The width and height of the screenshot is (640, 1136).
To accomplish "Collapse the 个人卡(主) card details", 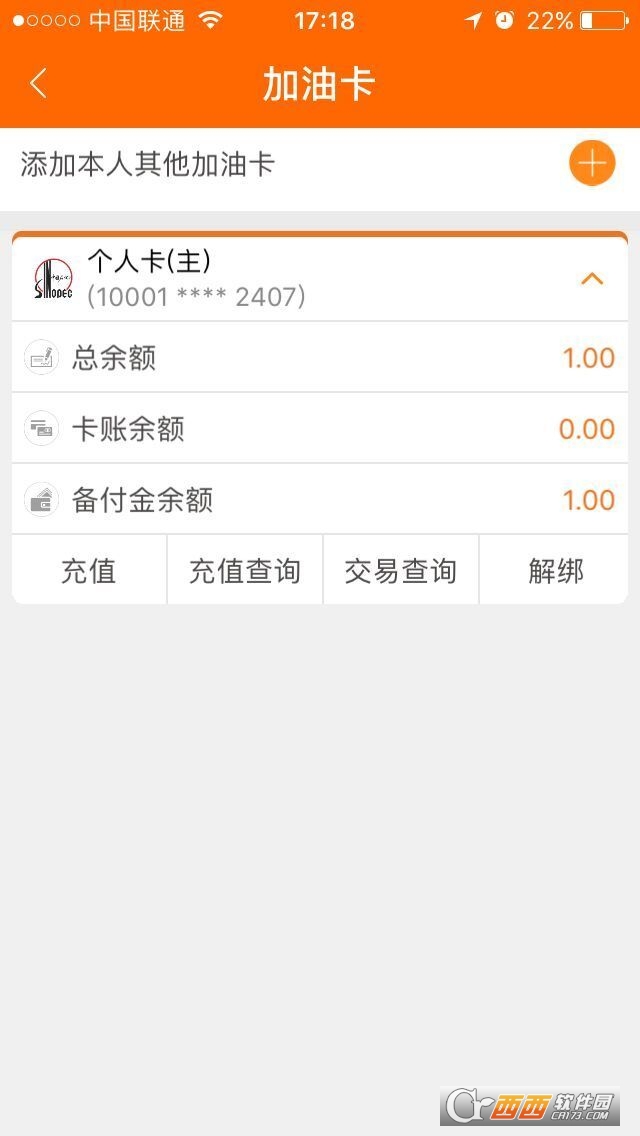I will [x=592, y=278].
